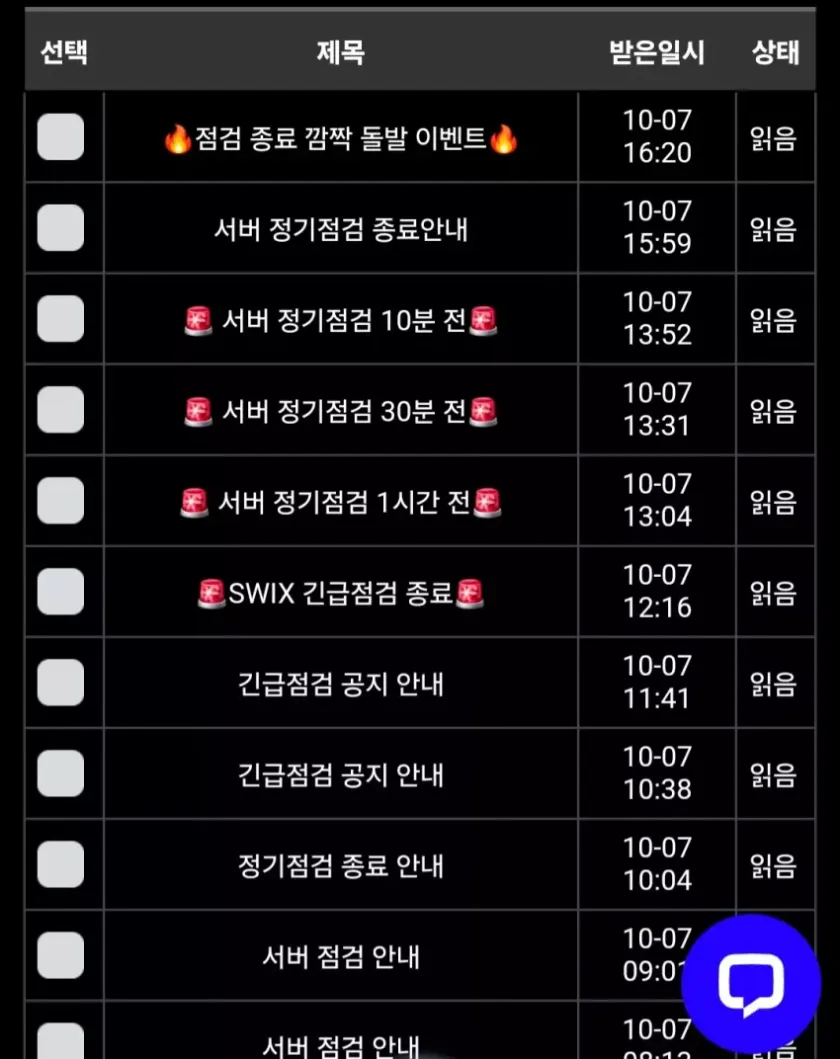
Task: Tick the 서버 정기점검 종료안내 checkbox
Action: tap(61, 228)
